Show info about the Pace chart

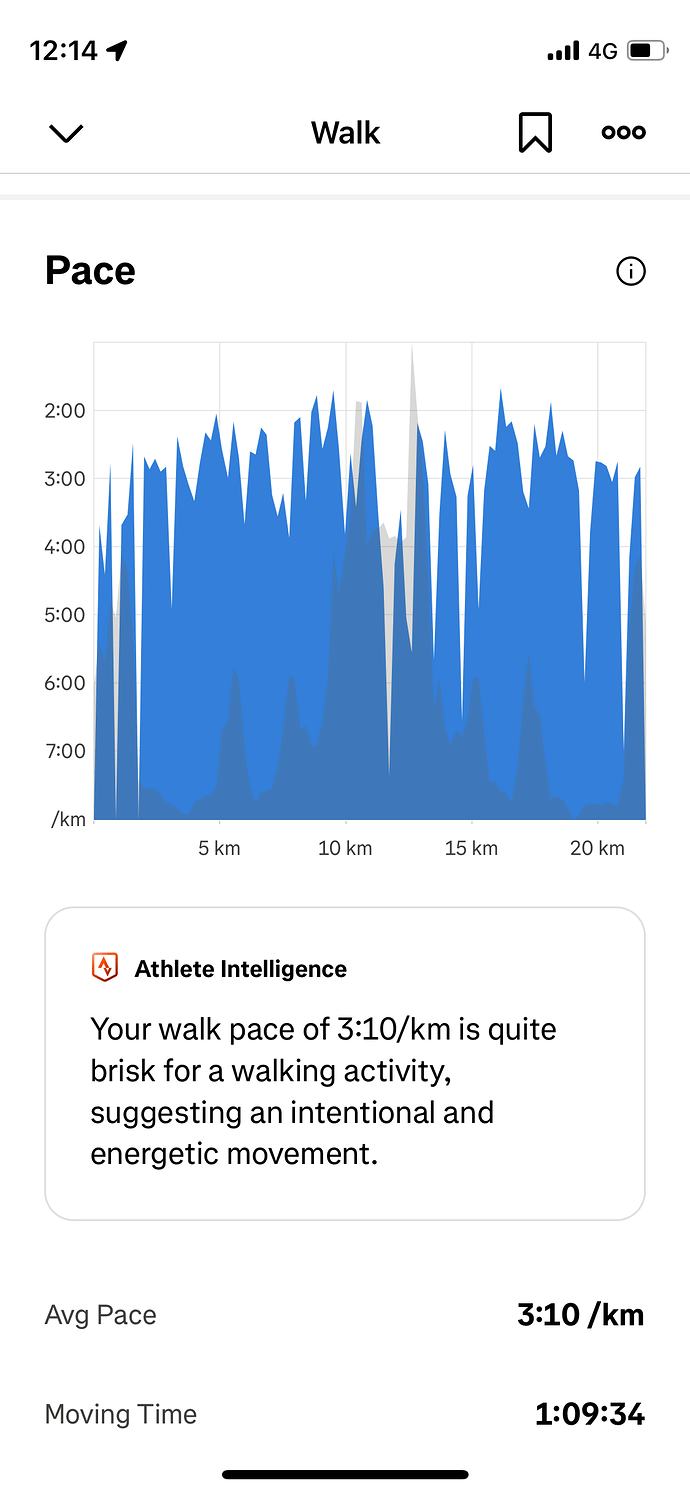tap(631, 271)
